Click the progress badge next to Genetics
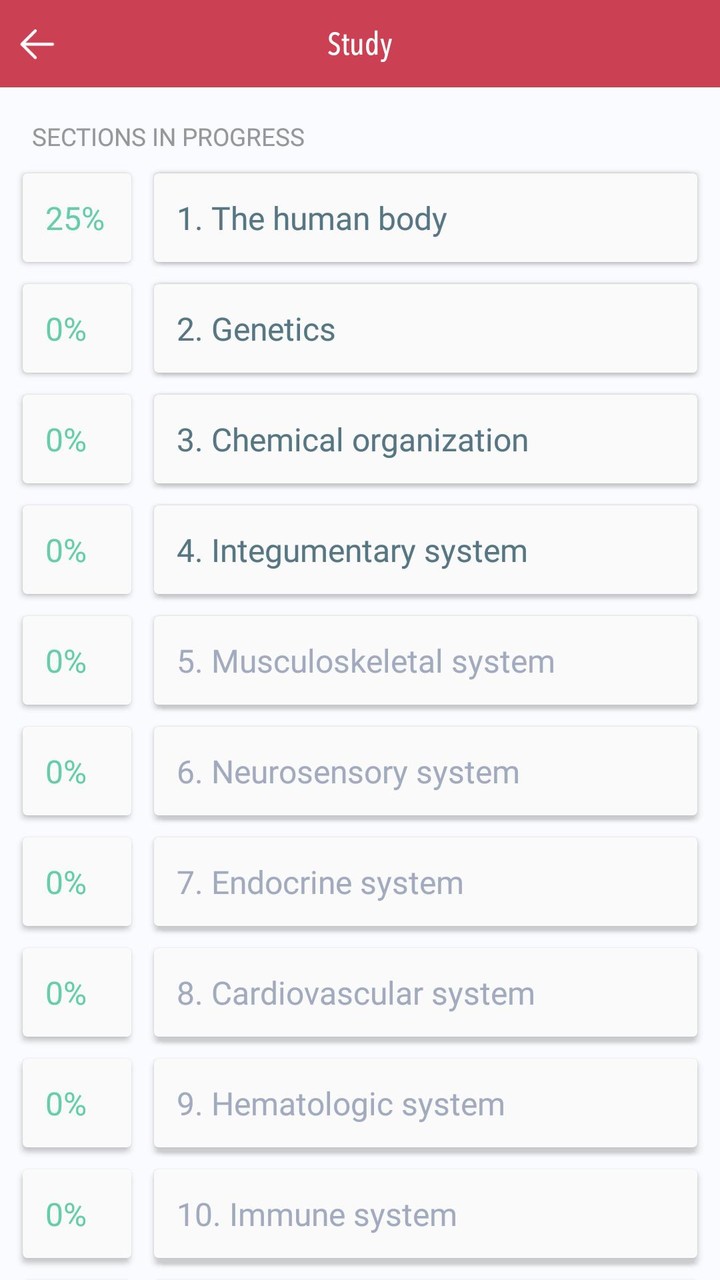 [x=76, y=329]
